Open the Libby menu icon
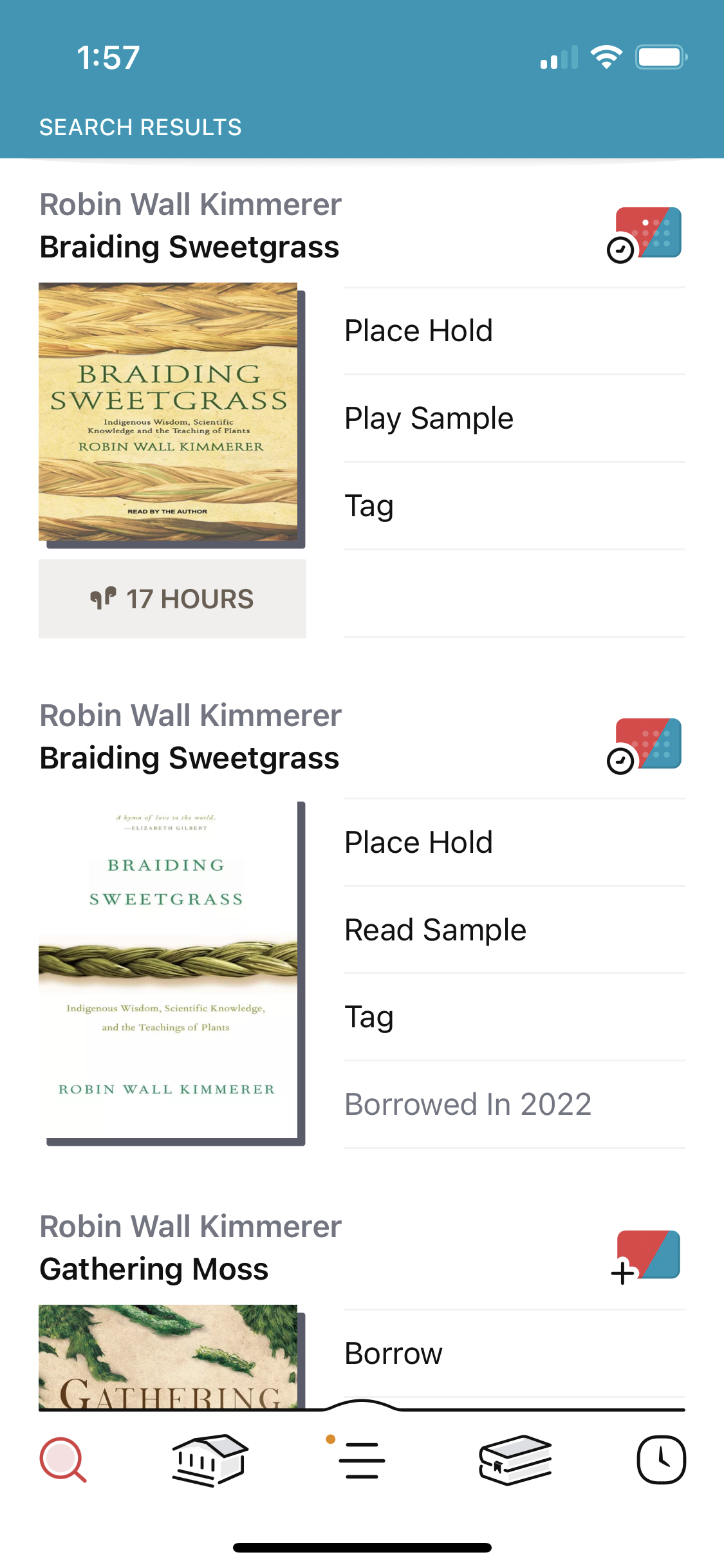The height and width of the screenshot is (1568, 724). pos(362,1461)
